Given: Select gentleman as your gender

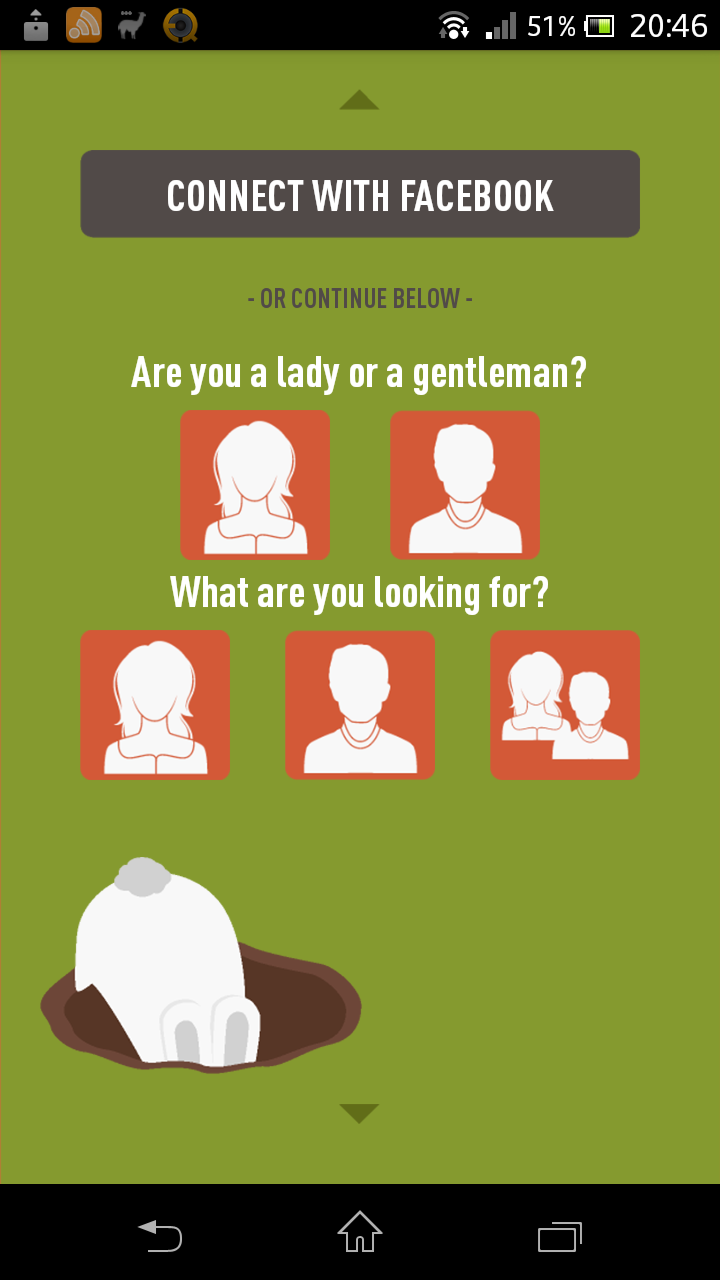Looking at the screenshot, I should (x=465, y=485).
